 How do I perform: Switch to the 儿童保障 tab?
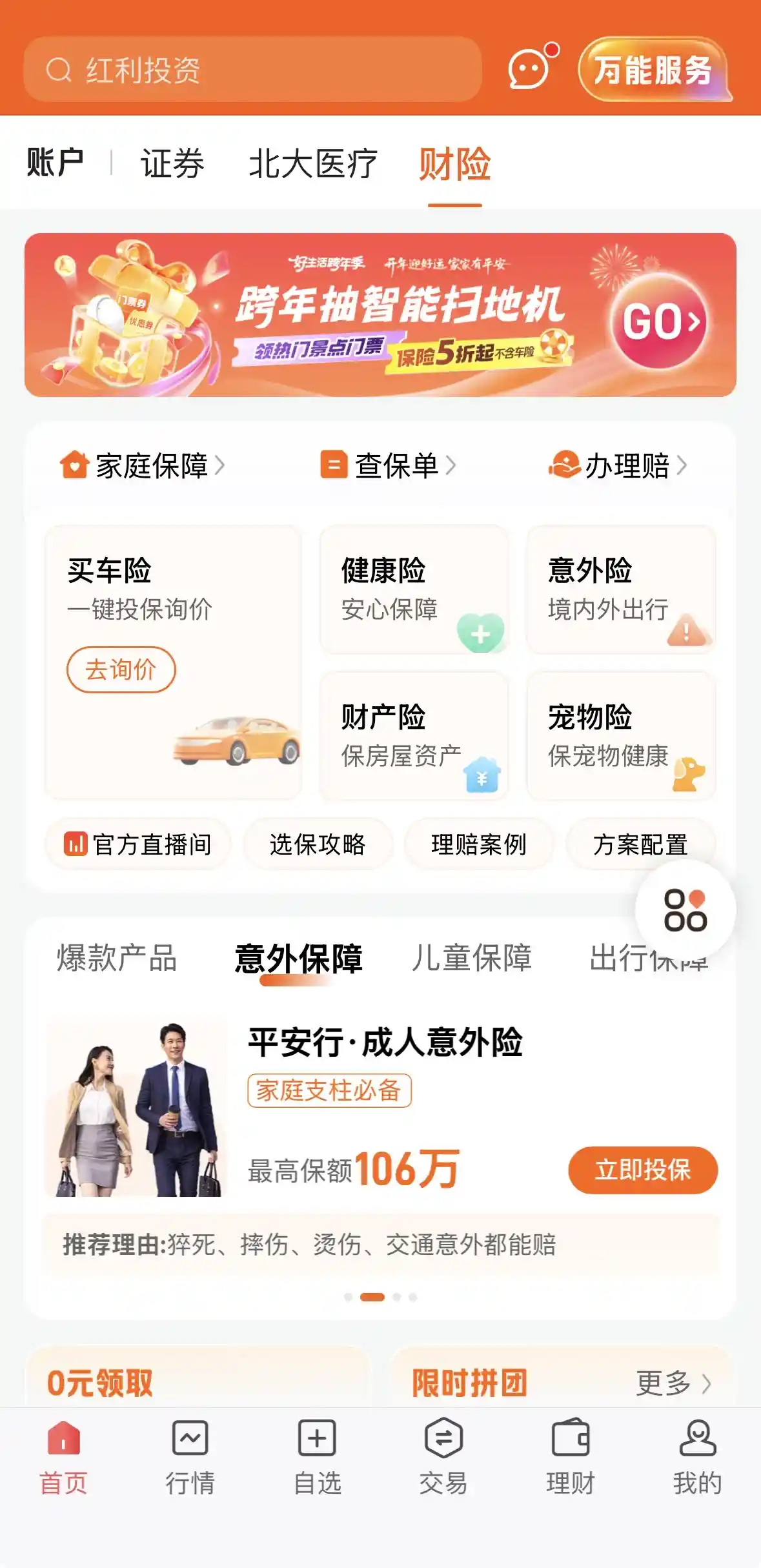pyautogui.click(x=472, y=960)
